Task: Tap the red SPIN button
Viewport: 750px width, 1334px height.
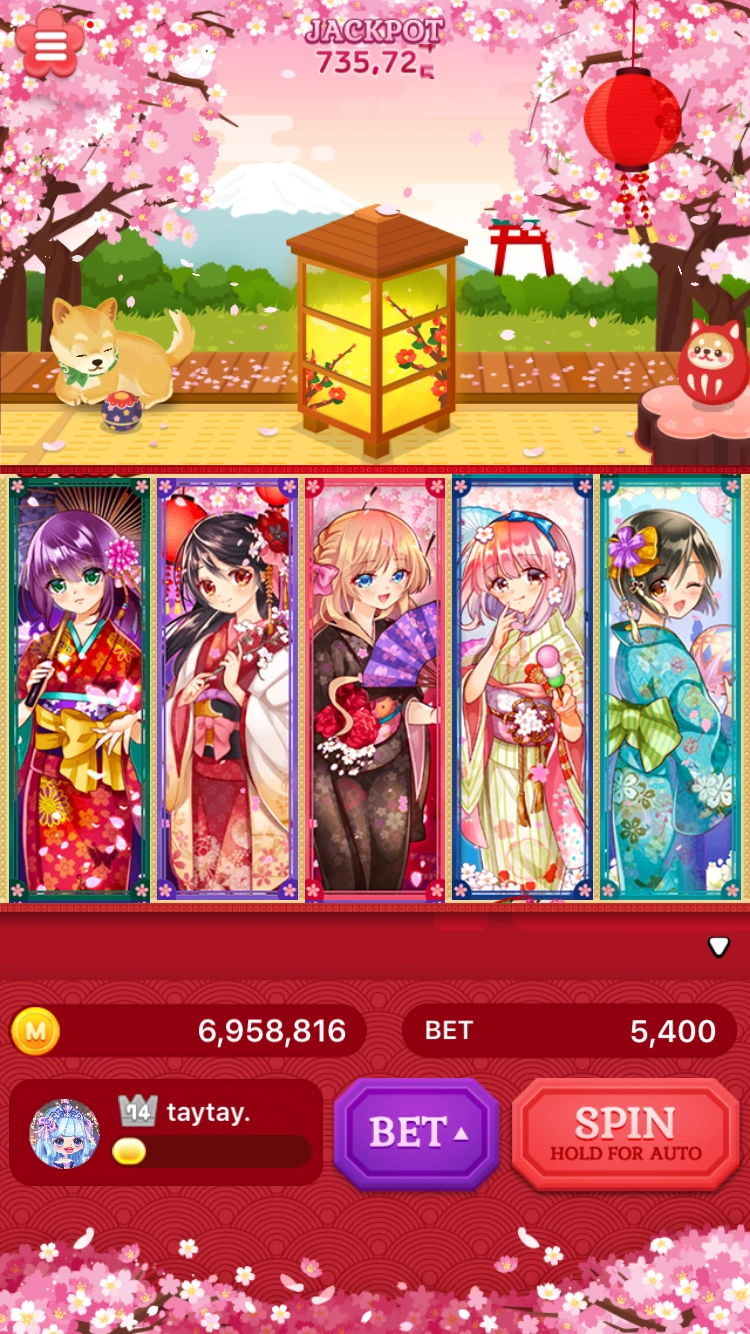Action: pyautogui.click(x=626, y=1134)
